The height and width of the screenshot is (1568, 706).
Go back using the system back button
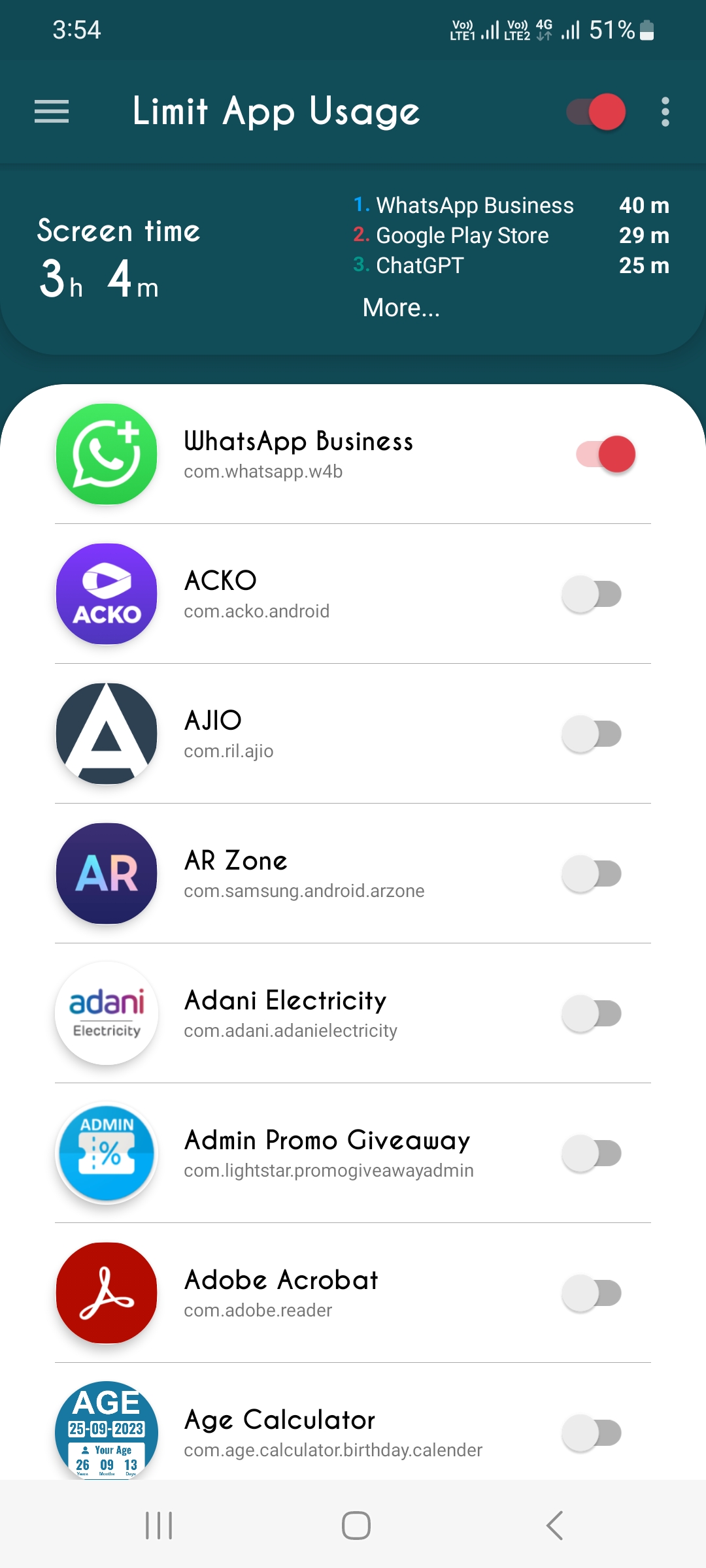[554, 1526]
